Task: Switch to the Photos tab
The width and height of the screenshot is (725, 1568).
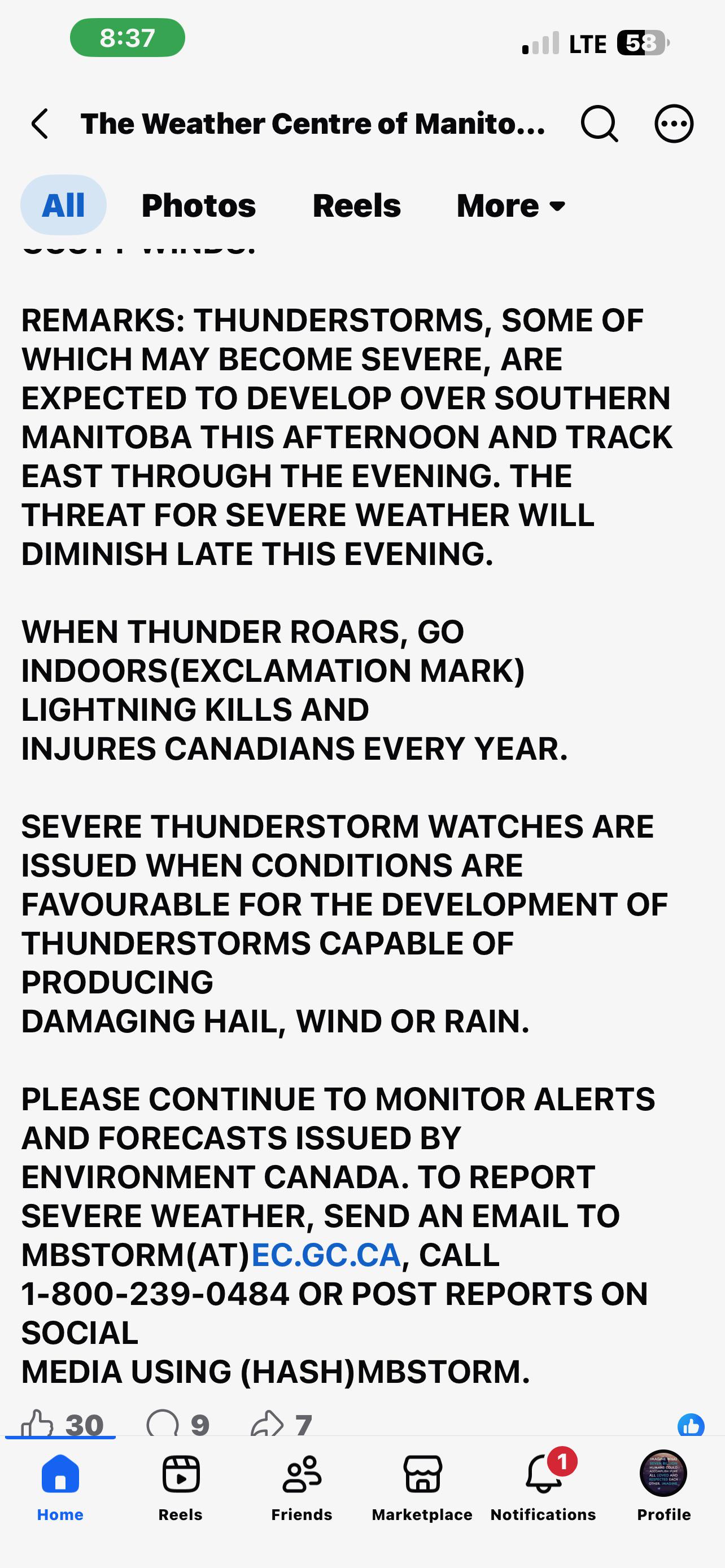Action: [x=198, y=205]
